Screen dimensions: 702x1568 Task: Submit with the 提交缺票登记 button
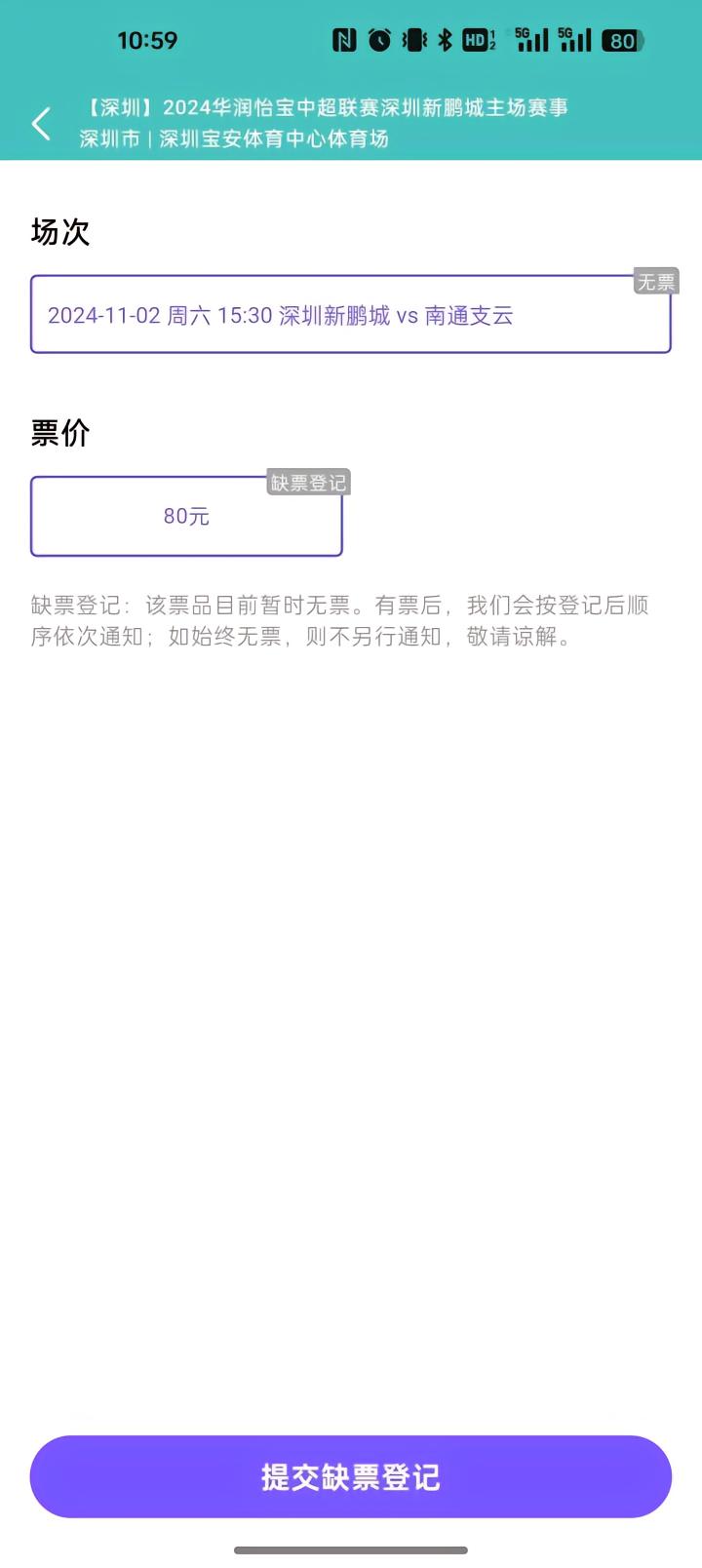[350, 1476]
